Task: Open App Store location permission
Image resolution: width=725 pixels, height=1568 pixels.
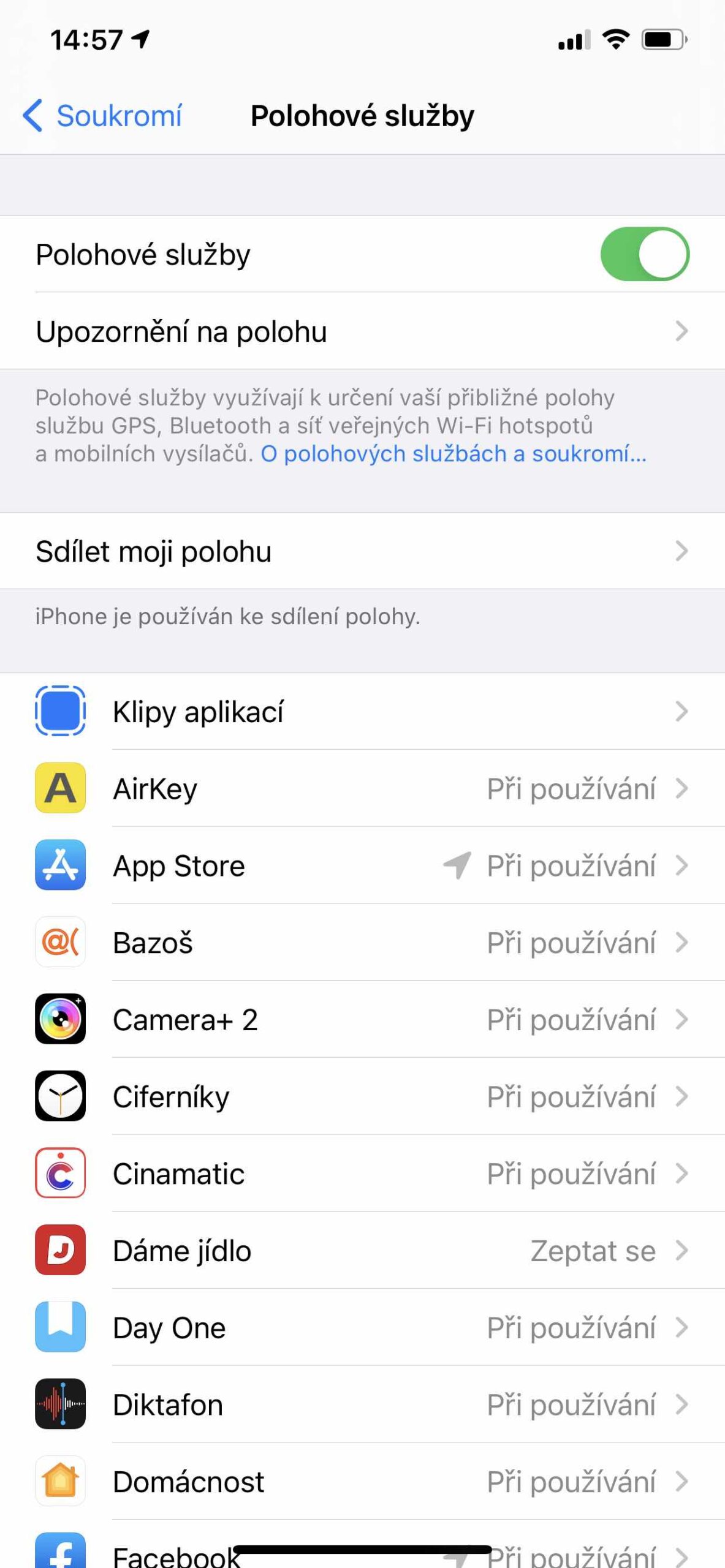Action: click(x=362, y=865)
